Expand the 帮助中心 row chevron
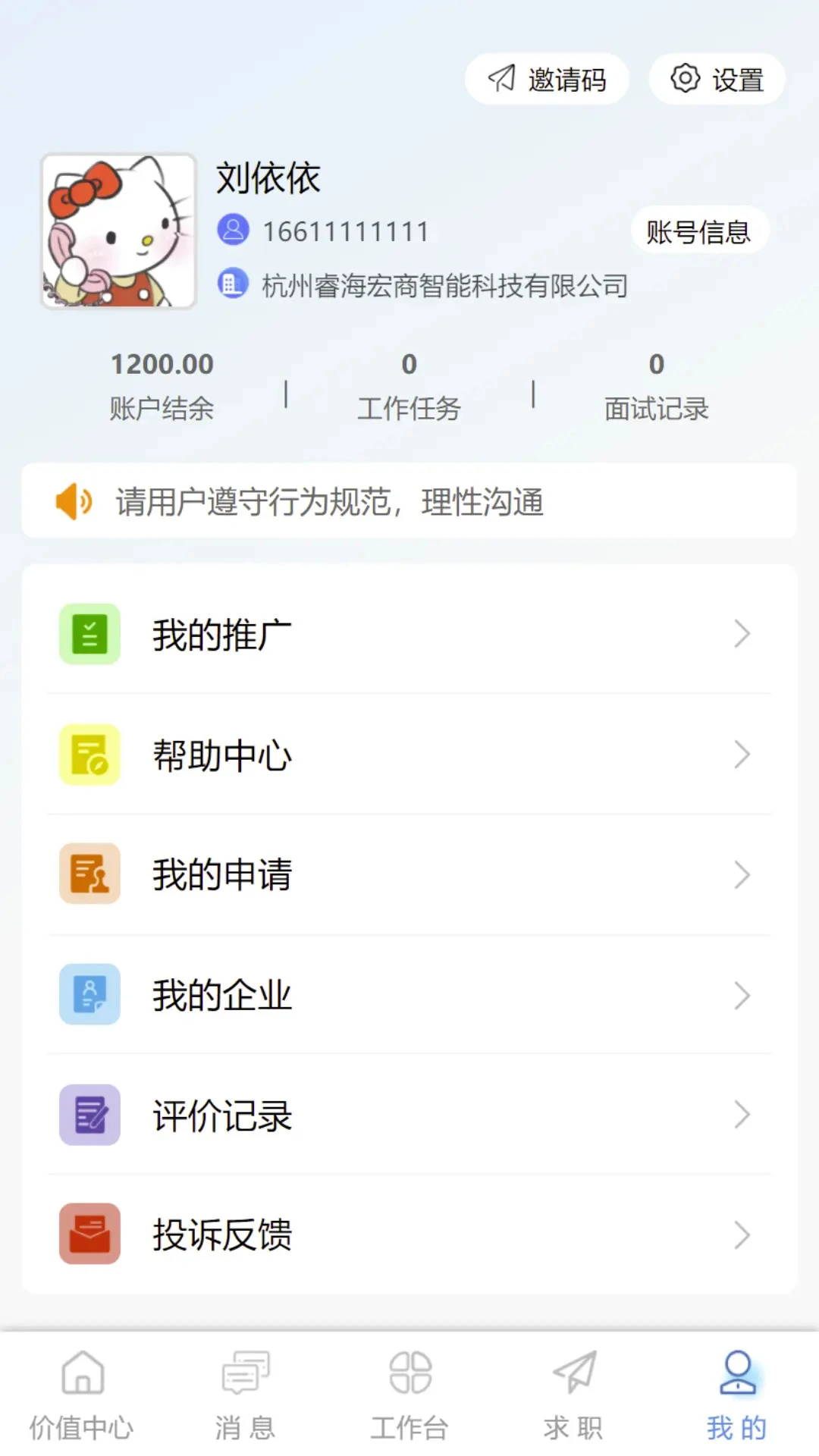The image size is (819, 1456). [x=742, y=755]
